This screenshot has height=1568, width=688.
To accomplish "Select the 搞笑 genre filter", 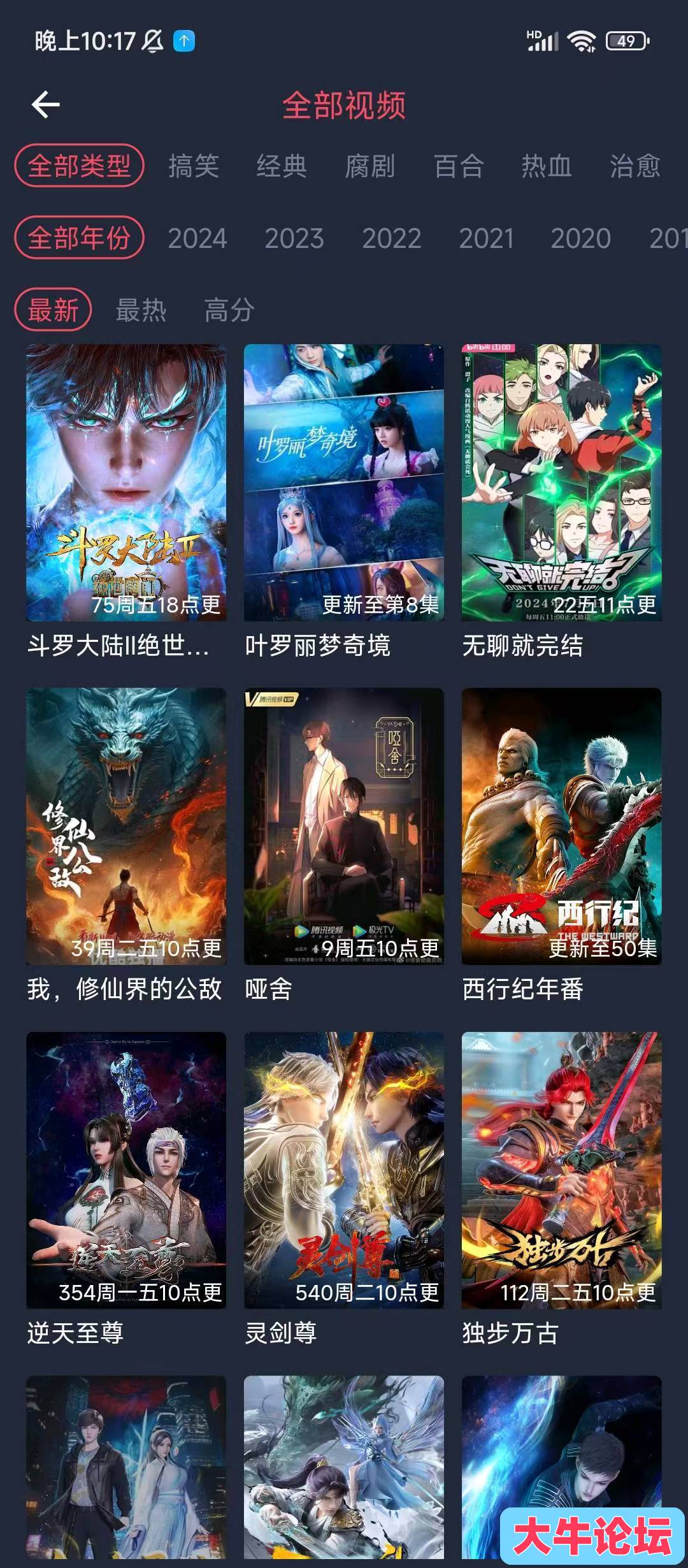I will pyautogui.click(x=194, y=166).
